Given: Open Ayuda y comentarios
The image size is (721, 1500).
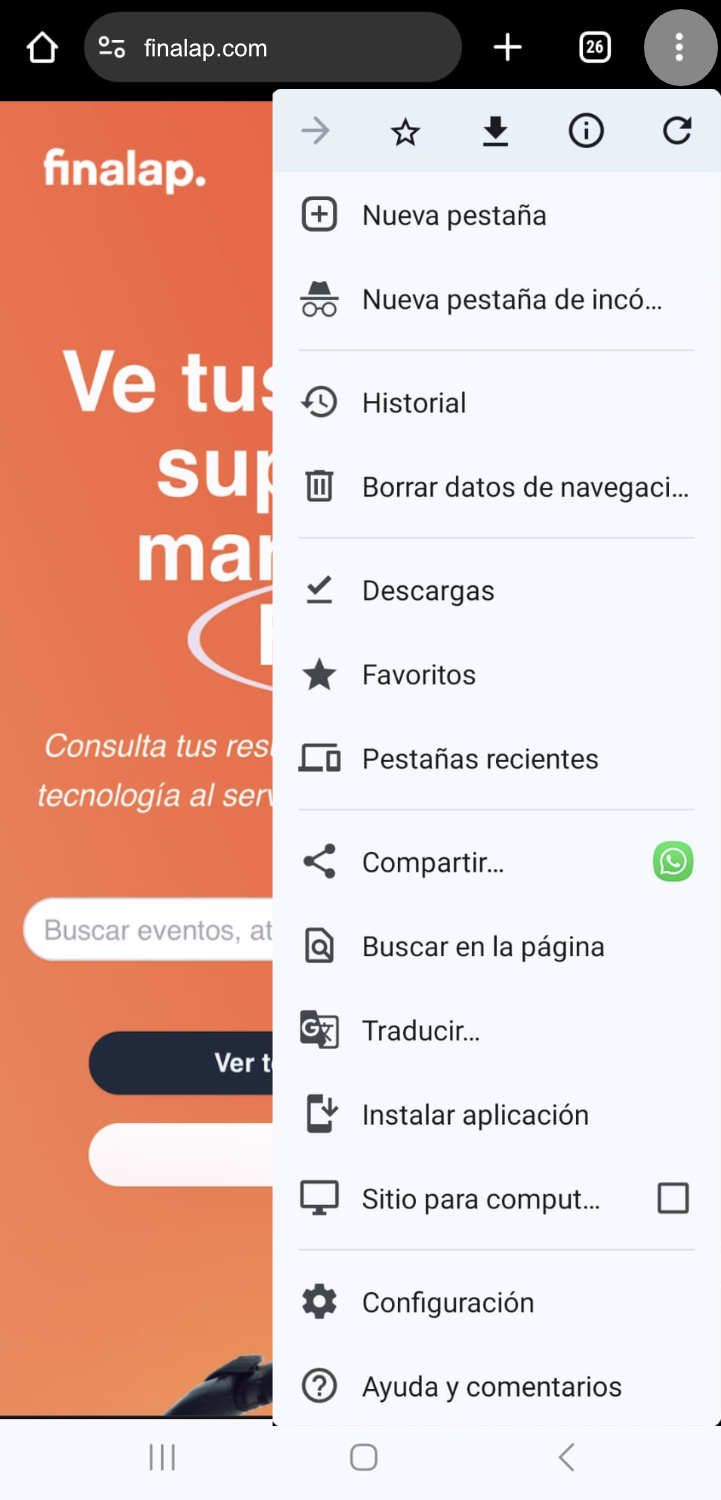Looking at the screenshot, I should pos(491,1386).
